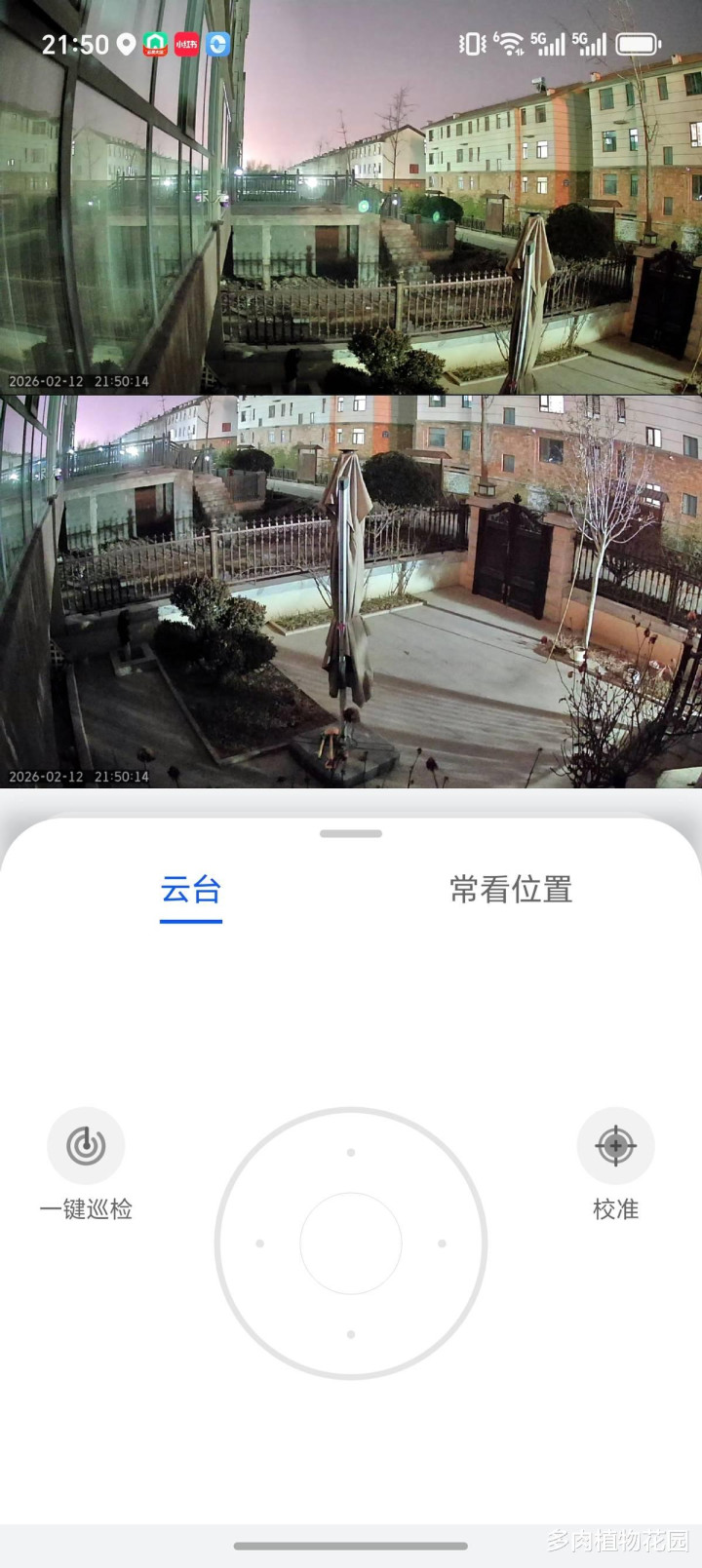
Task: Tap the 校准 calibrate button
Action: point(615,1146)
